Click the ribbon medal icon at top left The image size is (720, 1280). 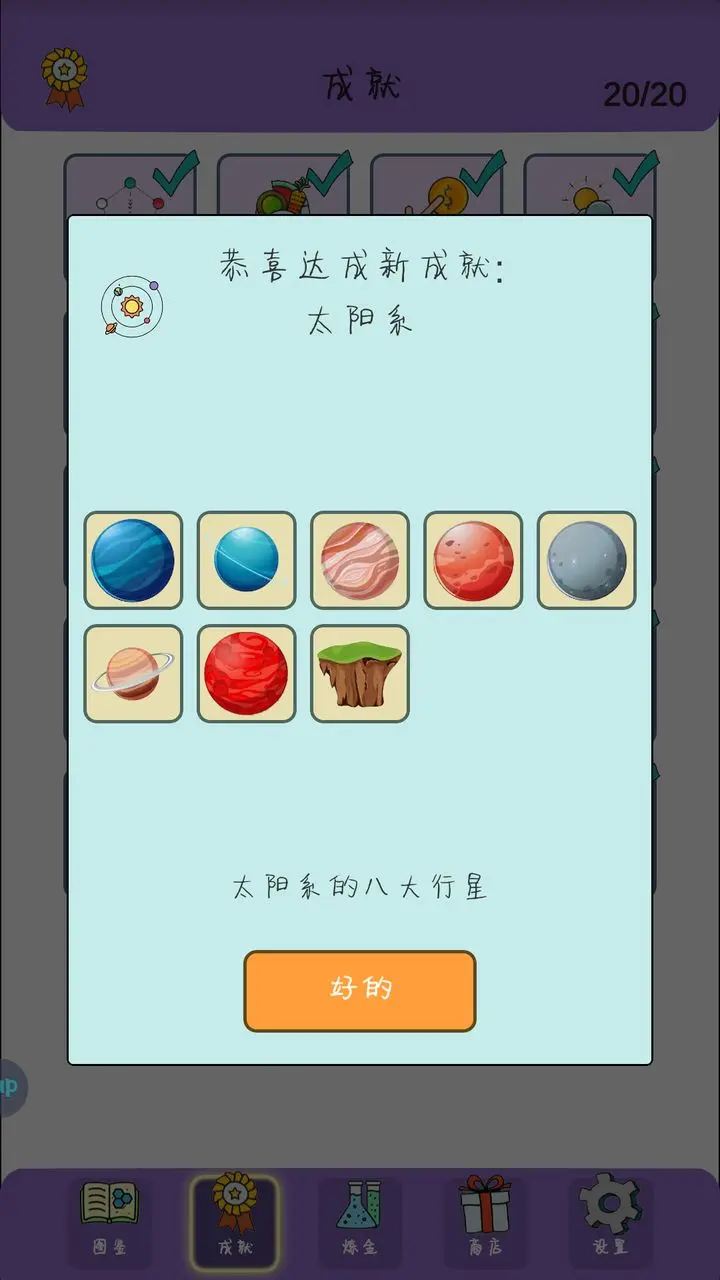pos(66,76)
